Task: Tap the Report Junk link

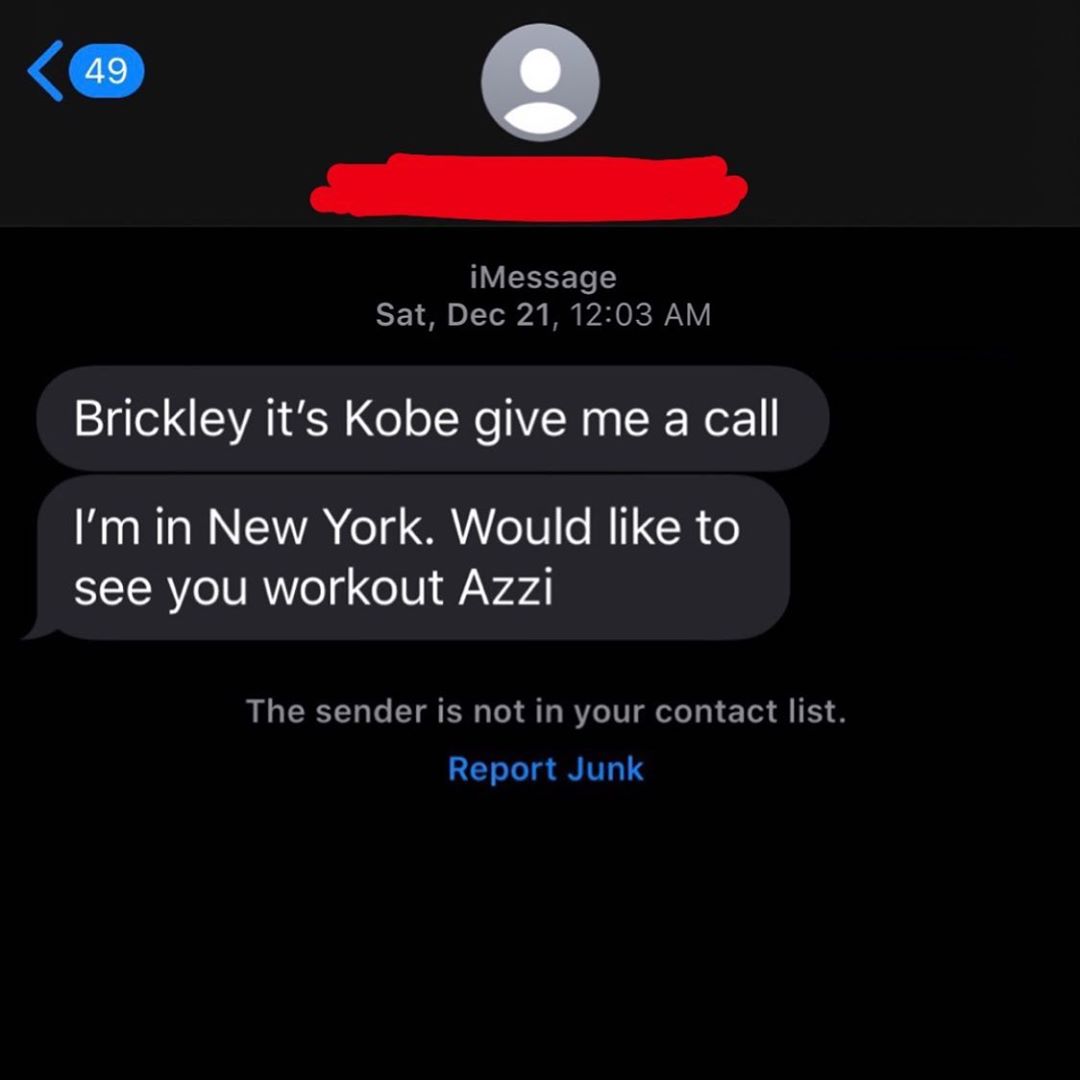Action: pyautogui.click(x=546, y=769)
